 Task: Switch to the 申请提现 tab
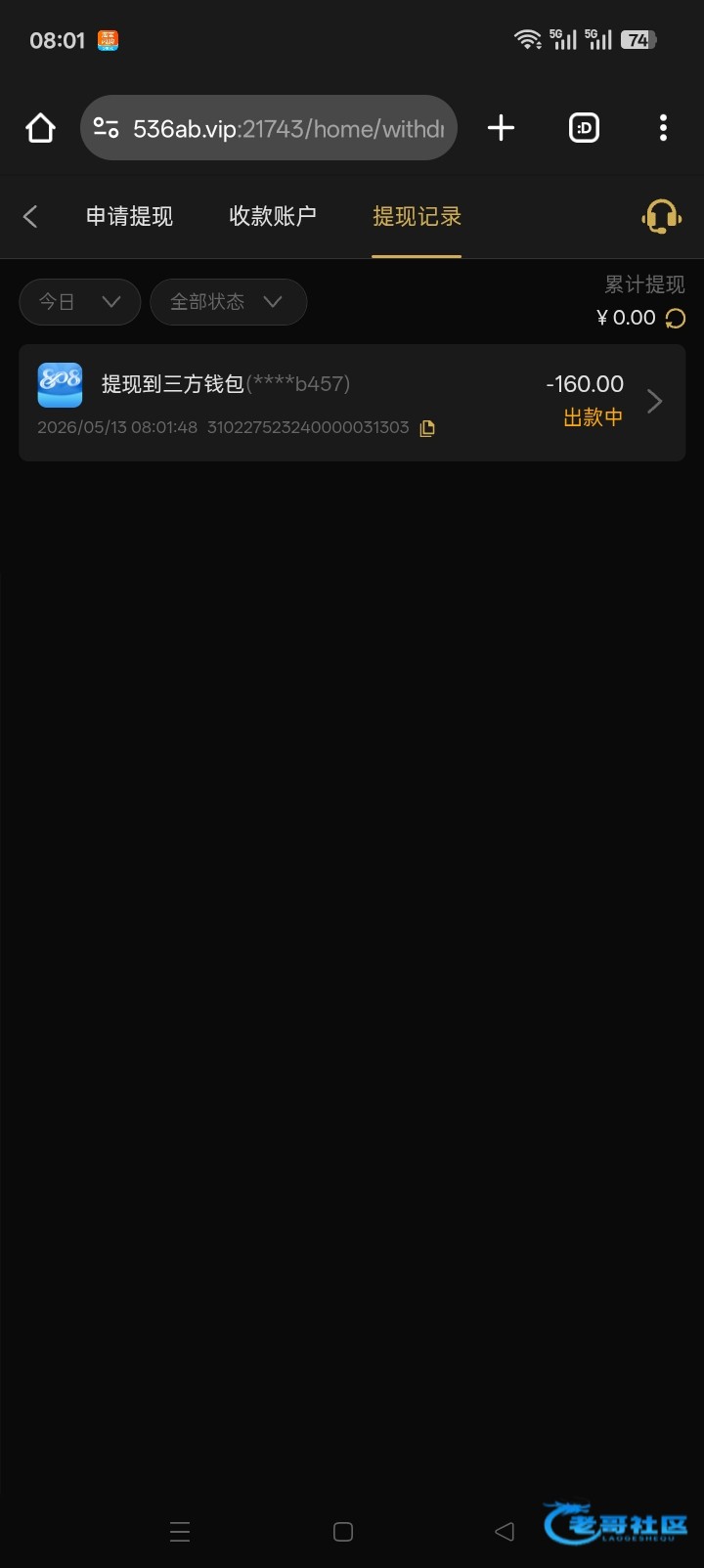coord(129,216)
